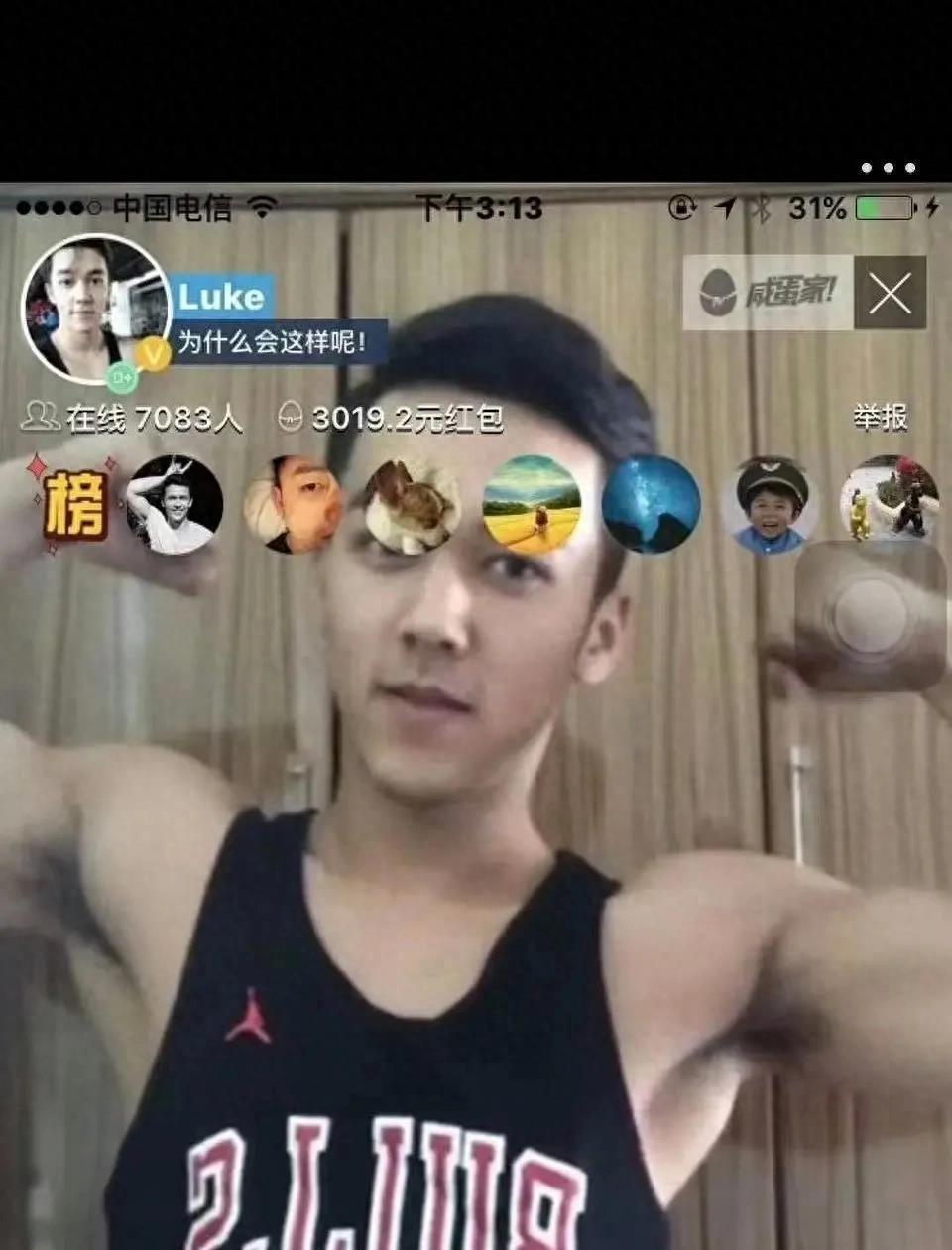View the viewer with pilot kid avatar
This screenshot has width=952, height=1250.
771,504
